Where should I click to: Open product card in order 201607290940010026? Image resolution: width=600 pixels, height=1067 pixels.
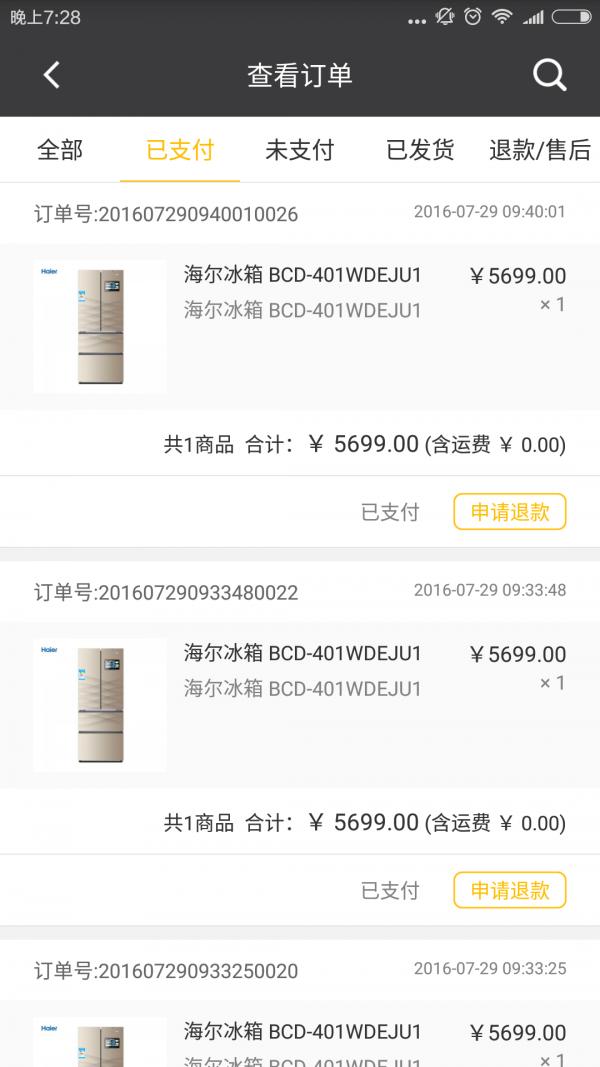point(300,326)
